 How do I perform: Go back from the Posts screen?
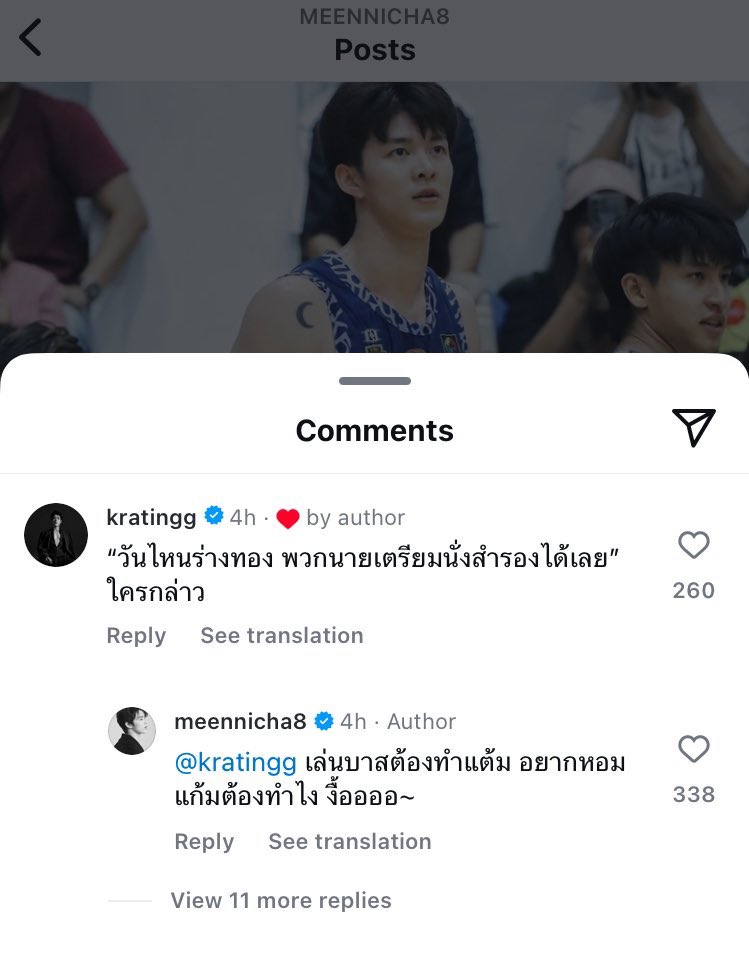point(31,37)
